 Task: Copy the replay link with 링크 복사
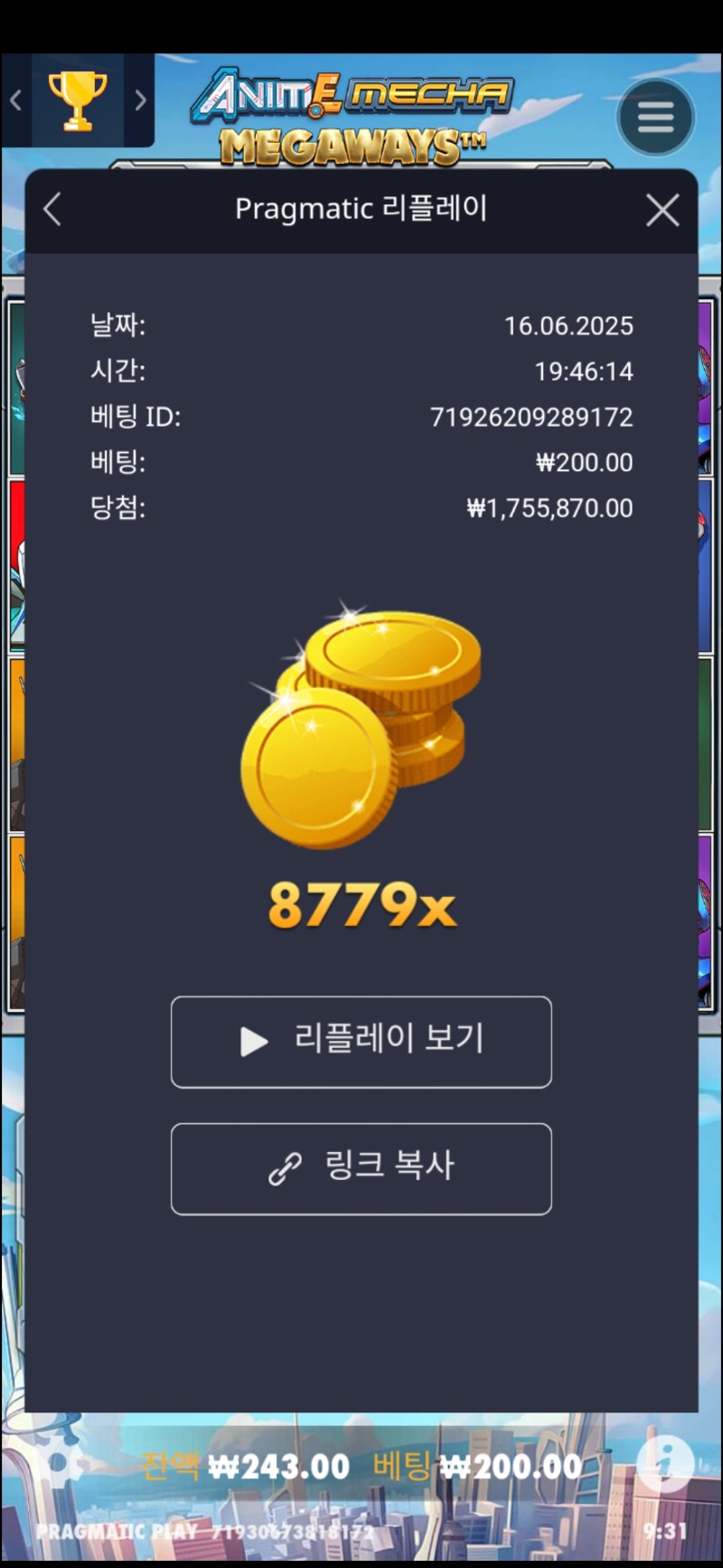[361, 1168]
